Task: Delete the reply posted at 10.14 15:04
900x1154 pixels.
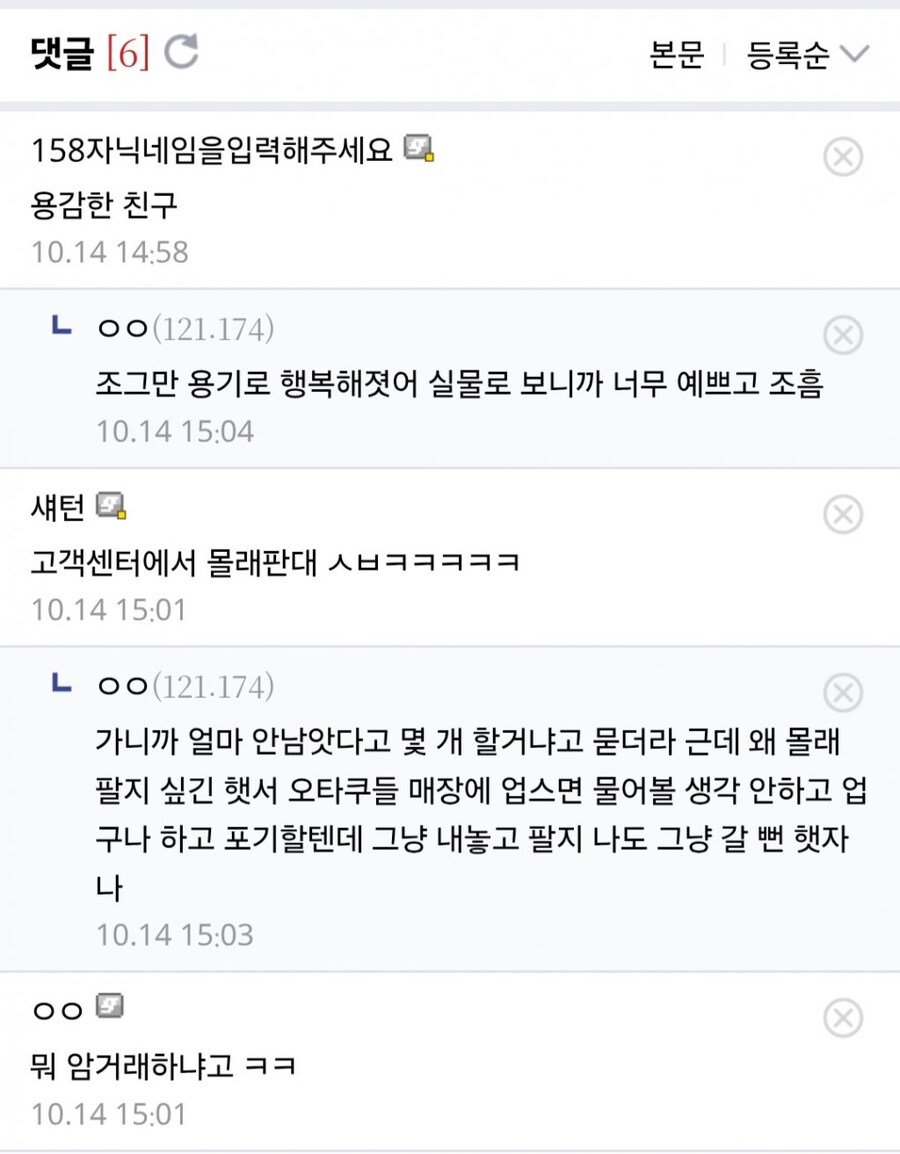Action: click(843, 335)
